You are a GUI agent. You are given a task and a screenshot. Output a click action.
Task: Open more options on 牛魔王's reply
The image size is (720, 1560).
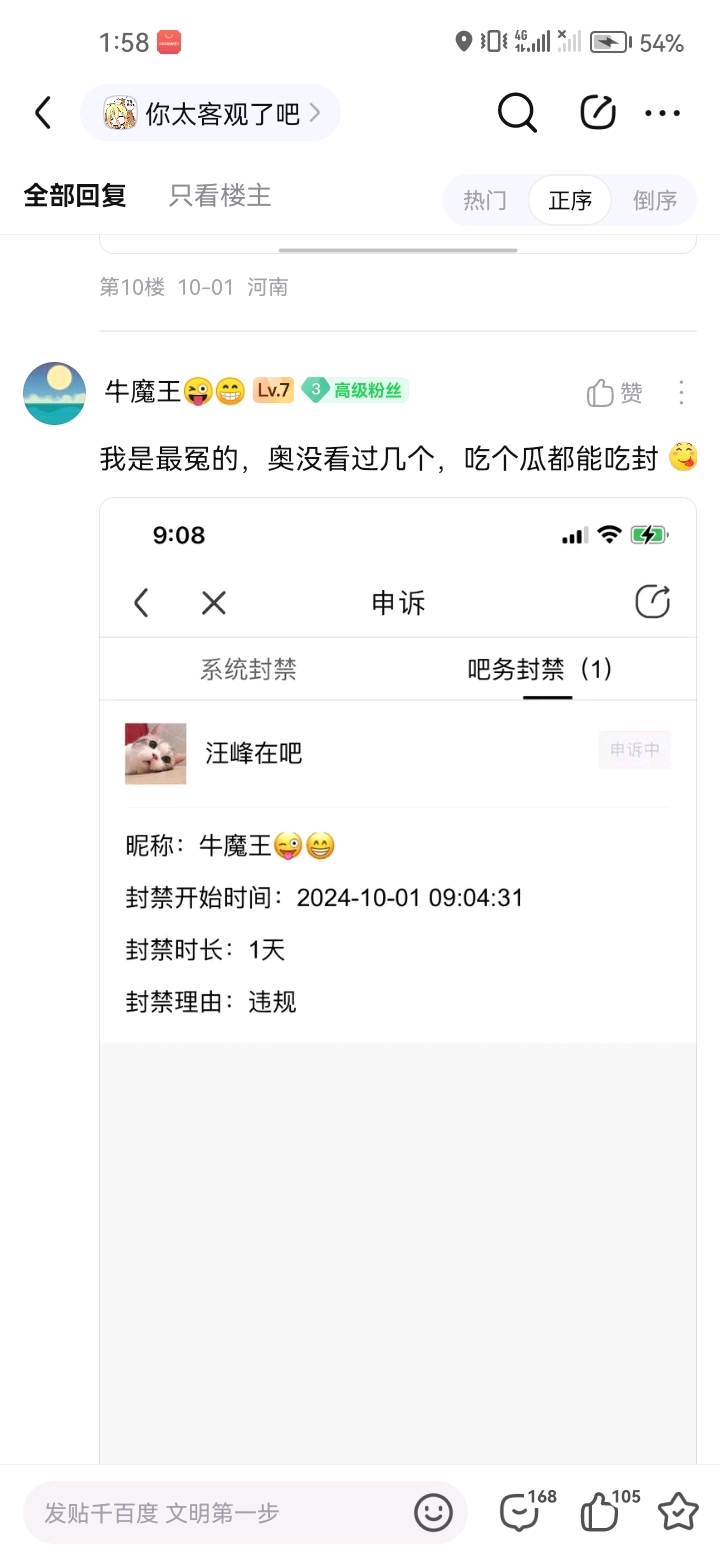coord(681,392)
